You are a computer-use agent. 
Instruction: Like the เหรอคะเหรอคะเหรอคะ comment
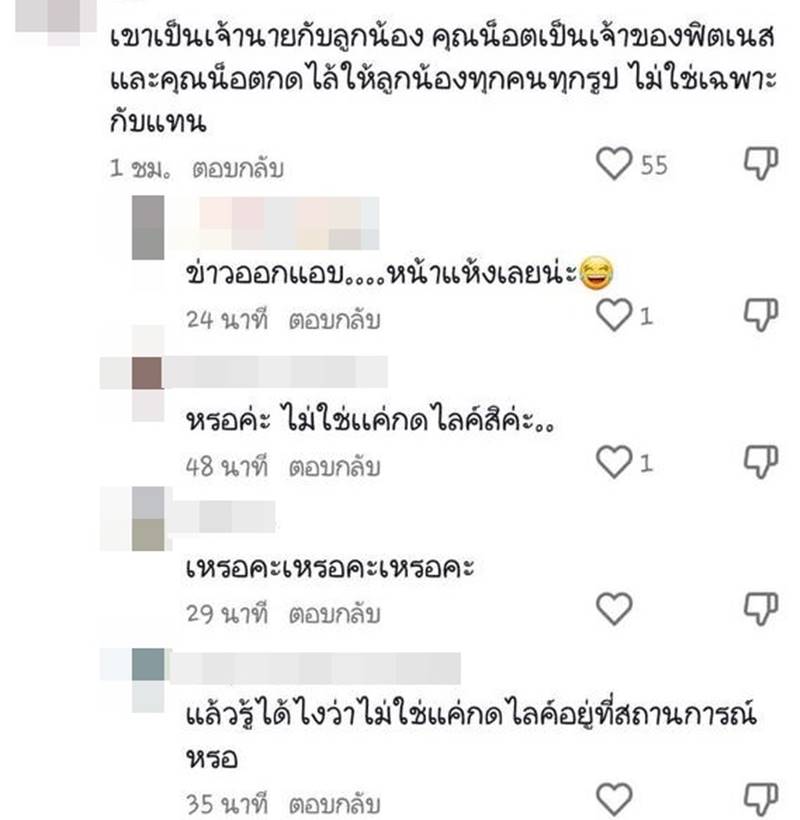click(x=614, y=607)
